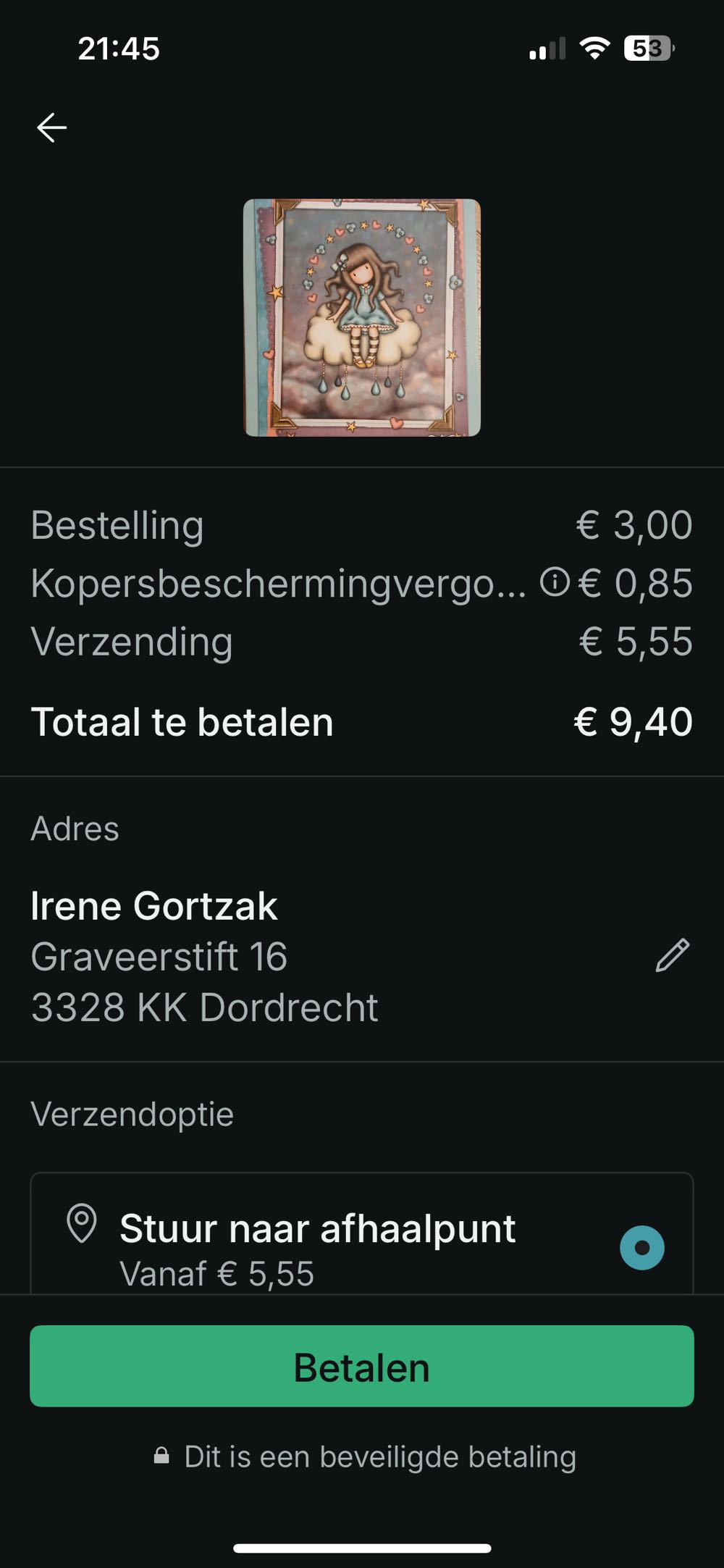This screenshot has width=724, height=1568.
Task: Go back using the arrow icon
Action: (x=52, y=127)
